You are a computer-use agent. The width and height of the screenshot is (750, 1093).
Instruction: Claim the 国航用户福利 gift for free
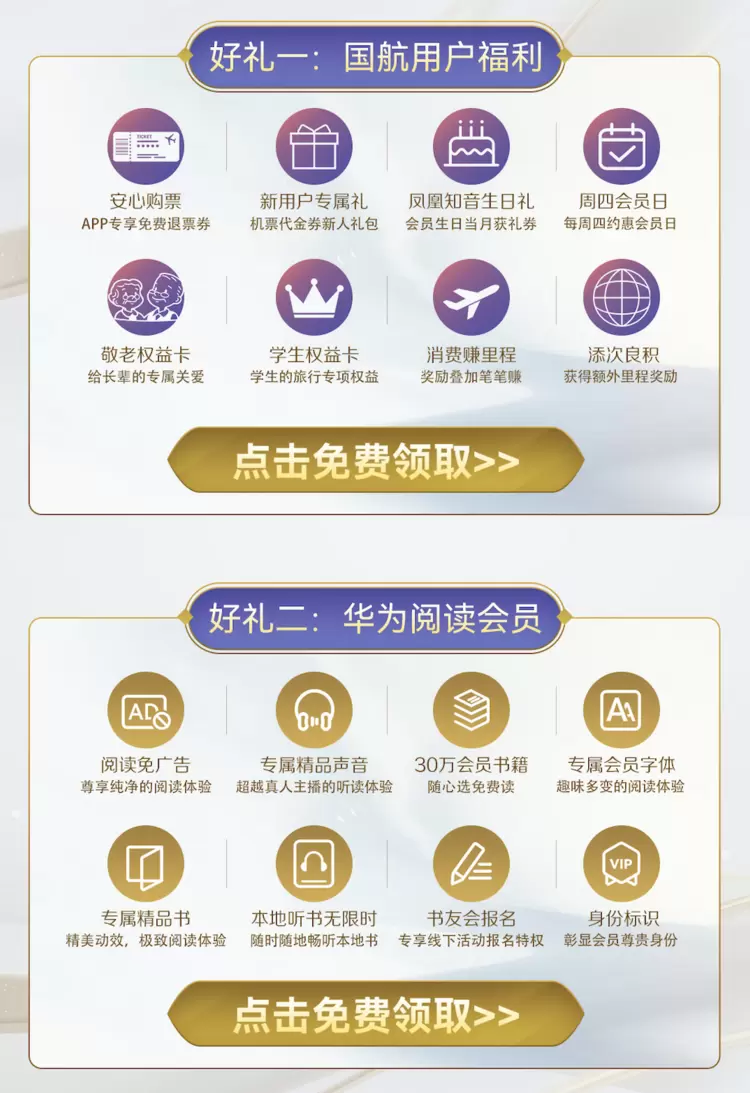[375, 460]
